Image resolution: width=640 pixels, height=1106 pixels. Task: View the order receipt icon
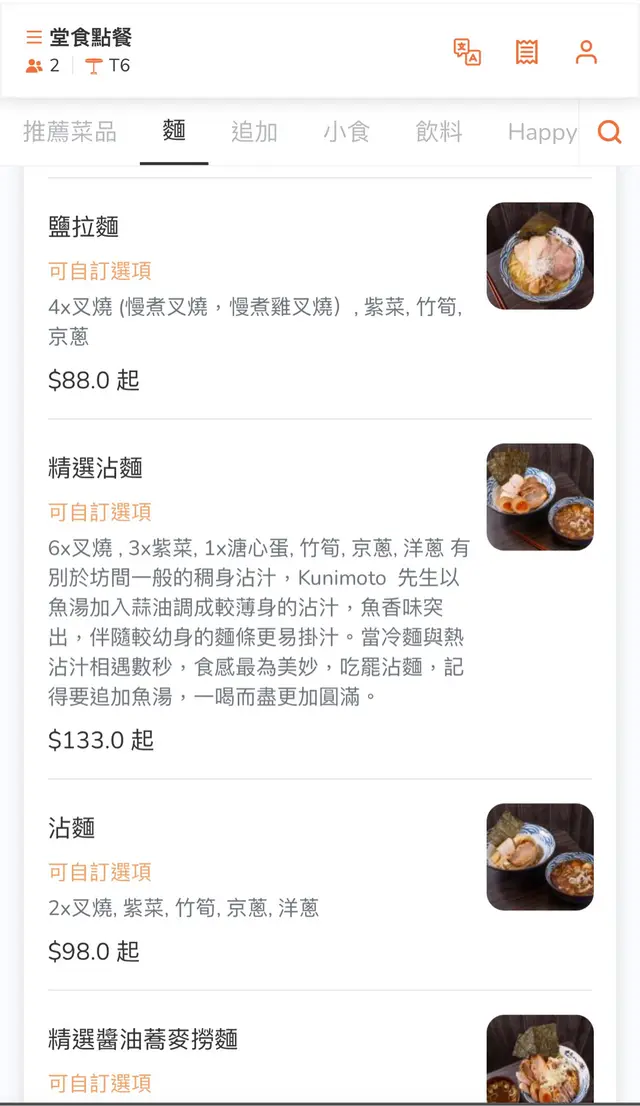coord(527,52)
